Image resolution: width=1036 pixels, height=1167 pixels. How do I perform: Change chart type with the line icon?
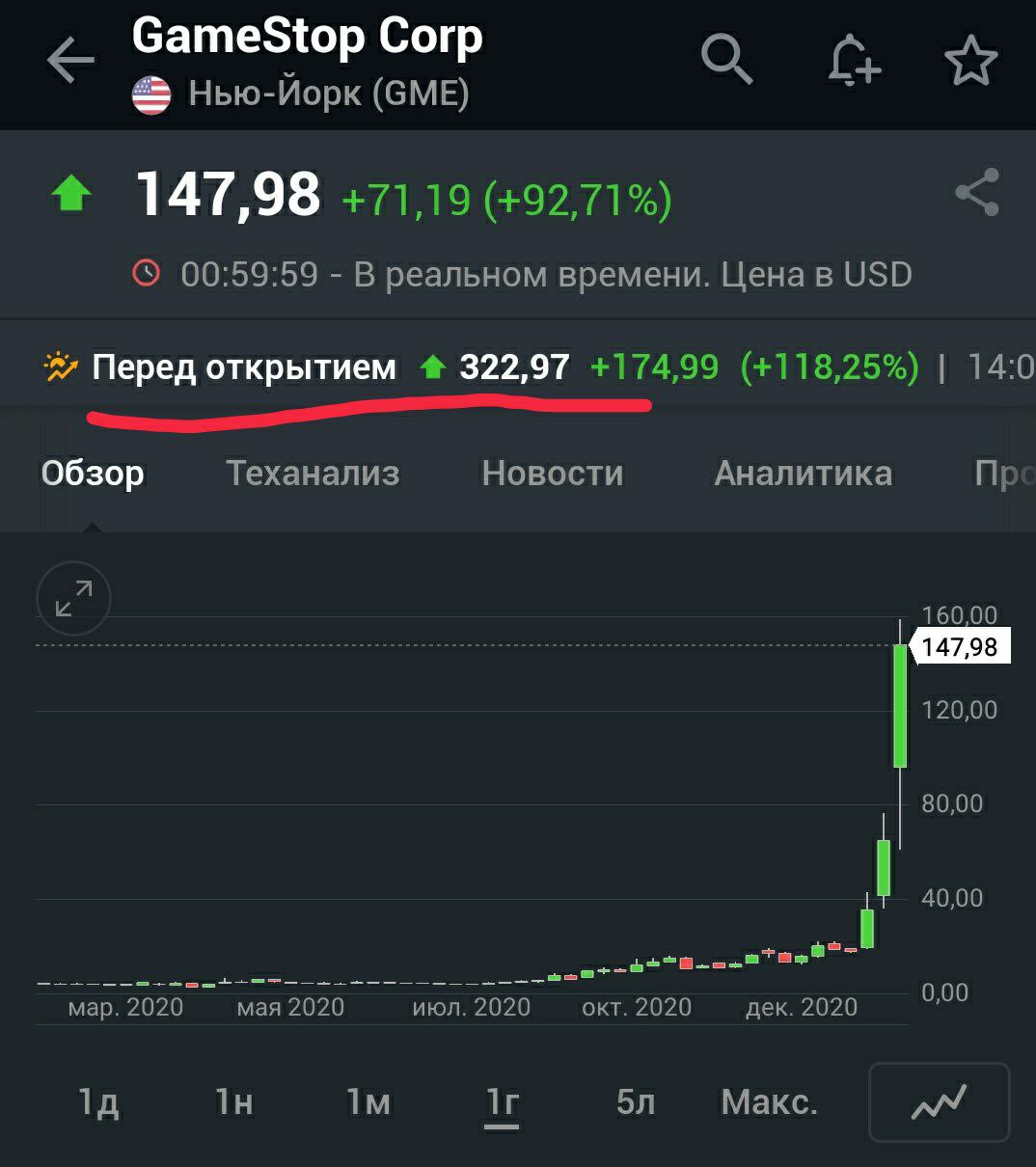click(939, 1101)
